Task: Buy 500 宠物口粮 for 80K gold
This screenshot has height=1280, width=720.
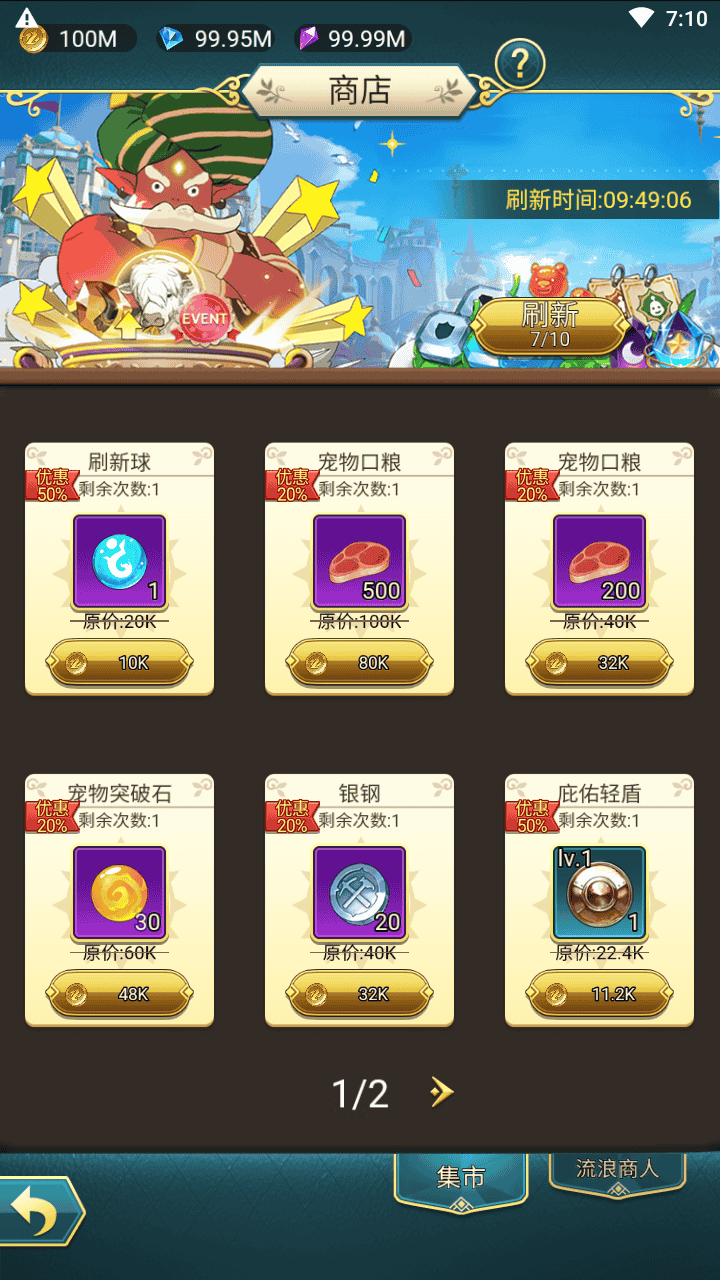Action: (360, 662)
